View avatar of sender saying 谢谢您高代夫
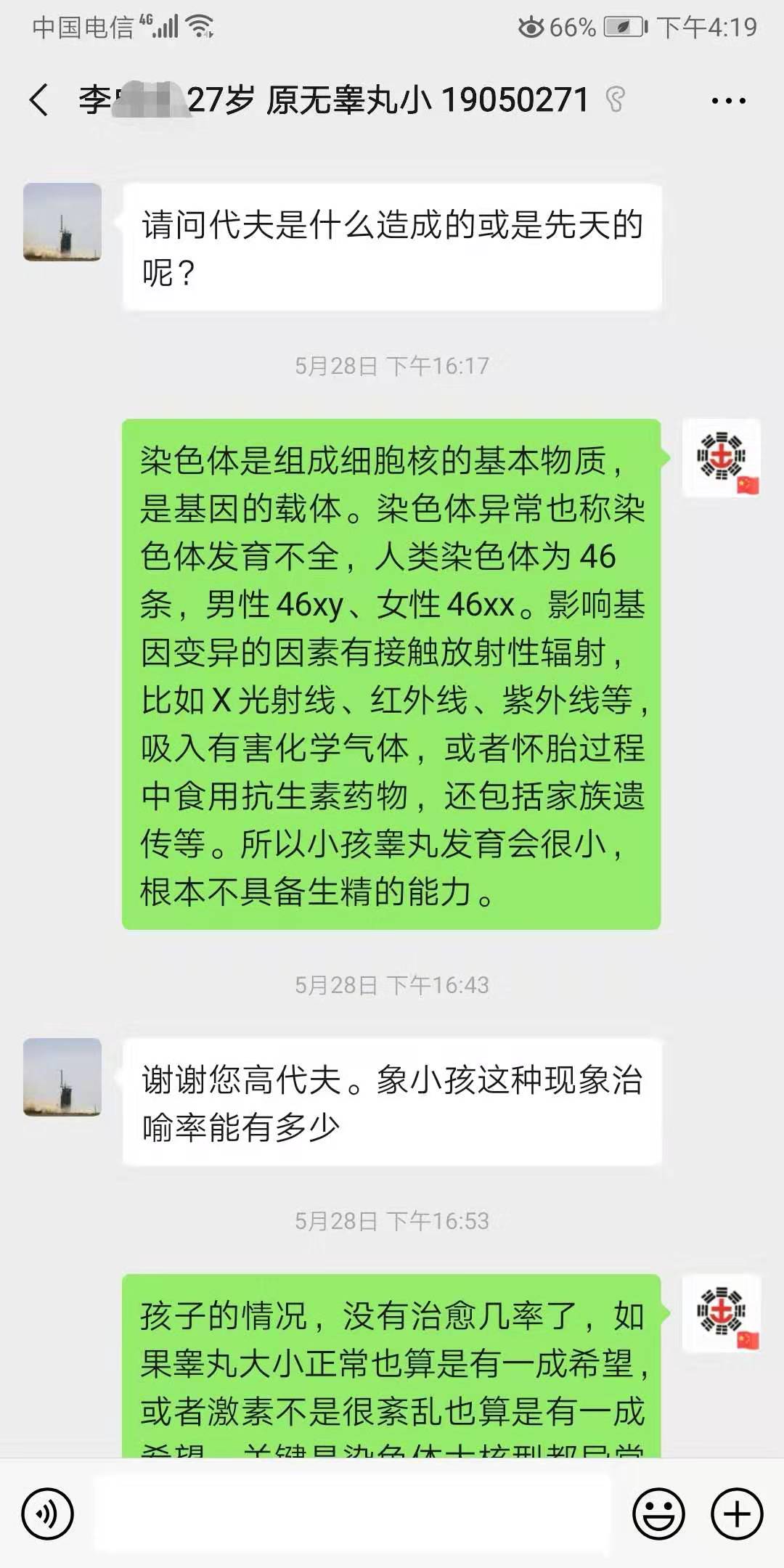Screen dimensions: 784x1568 tap(62, 1077)
